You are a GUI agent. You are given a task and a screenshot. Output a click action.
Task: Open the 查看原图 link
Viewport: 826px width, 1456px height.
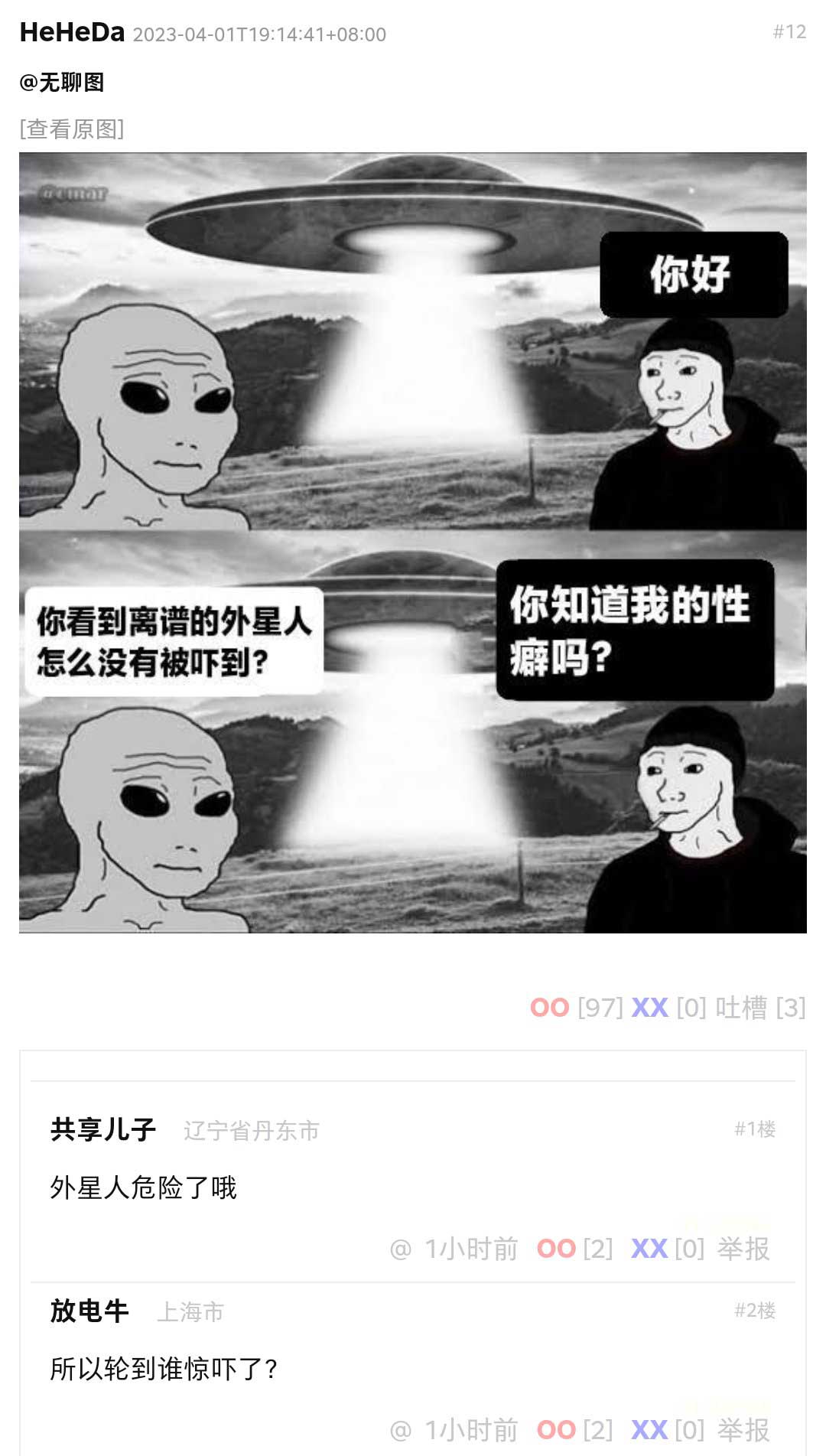tap(72, 129)
